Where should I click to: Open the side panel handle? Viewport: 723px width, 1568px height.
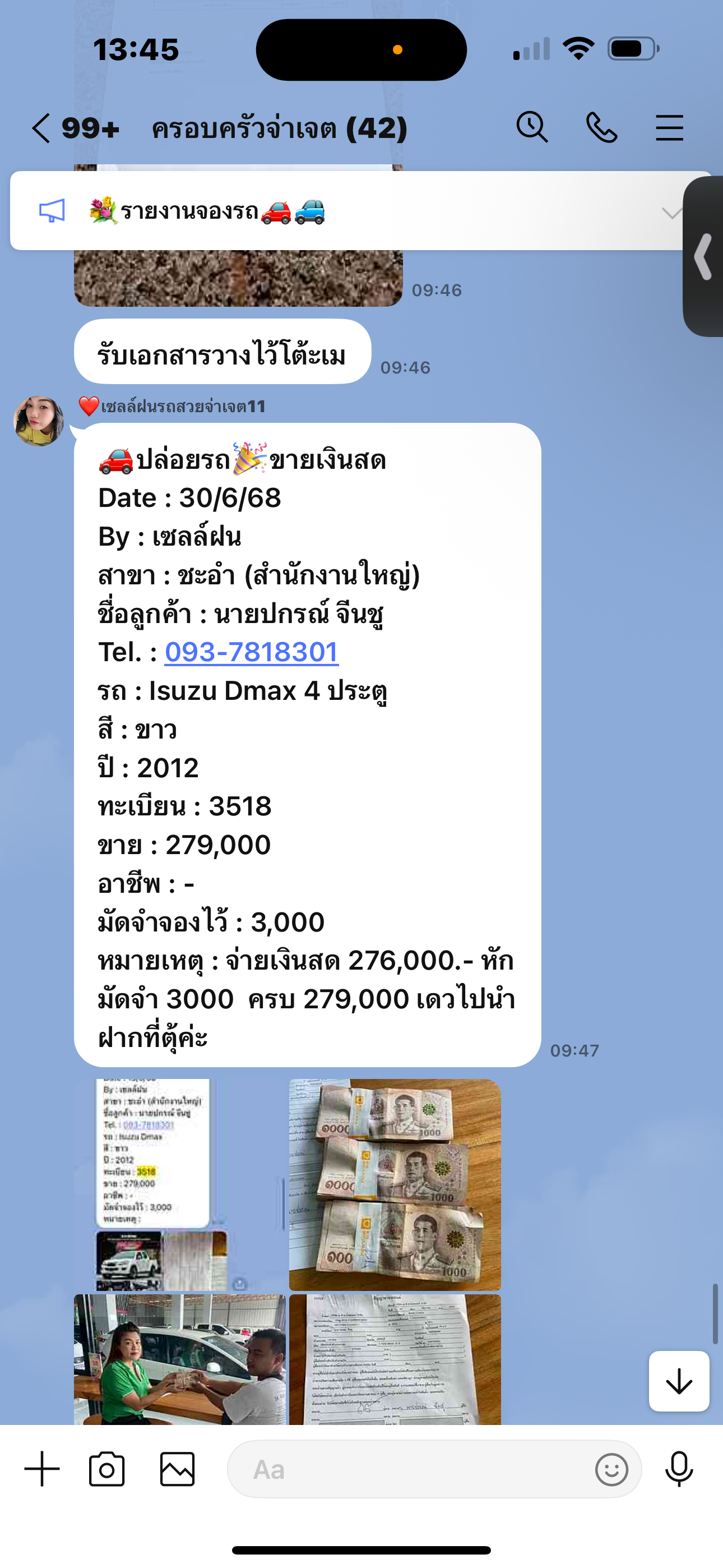coord(704,256)
